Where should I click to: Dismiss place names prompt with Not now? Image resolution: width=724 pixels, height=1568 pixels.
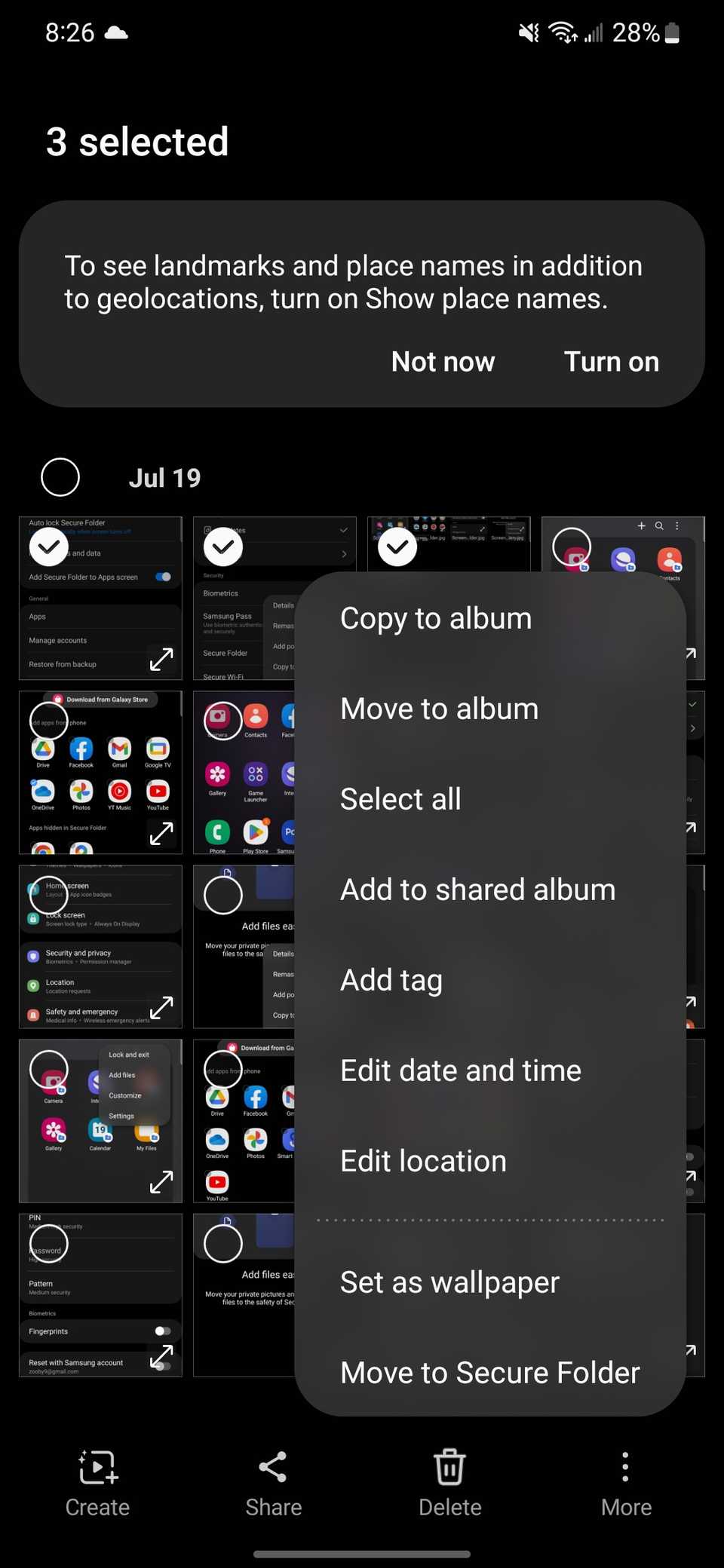click(x=443, y=362)
